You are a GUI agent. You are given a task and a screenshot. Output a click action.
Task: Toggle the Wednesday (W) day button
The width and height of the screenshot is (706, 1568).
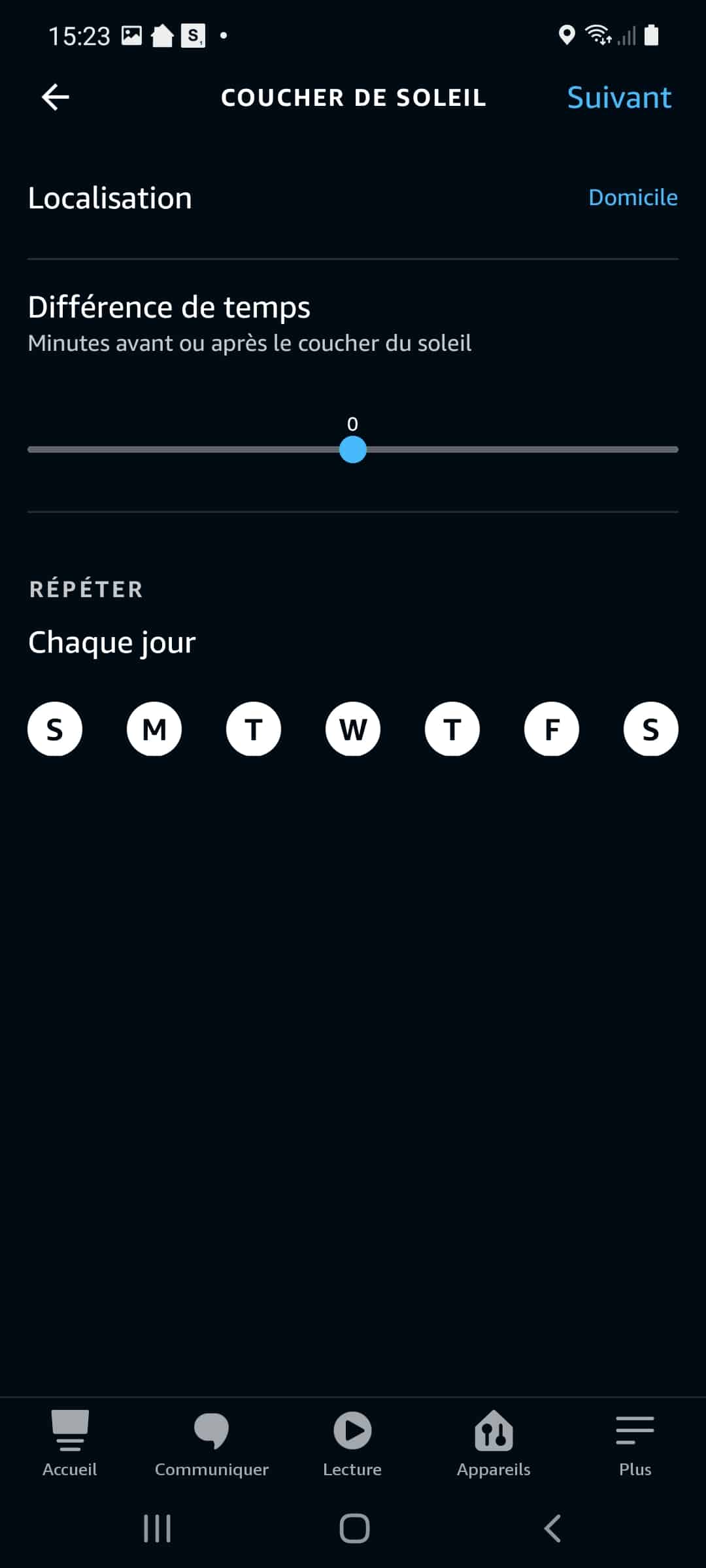tap(353, 729)
